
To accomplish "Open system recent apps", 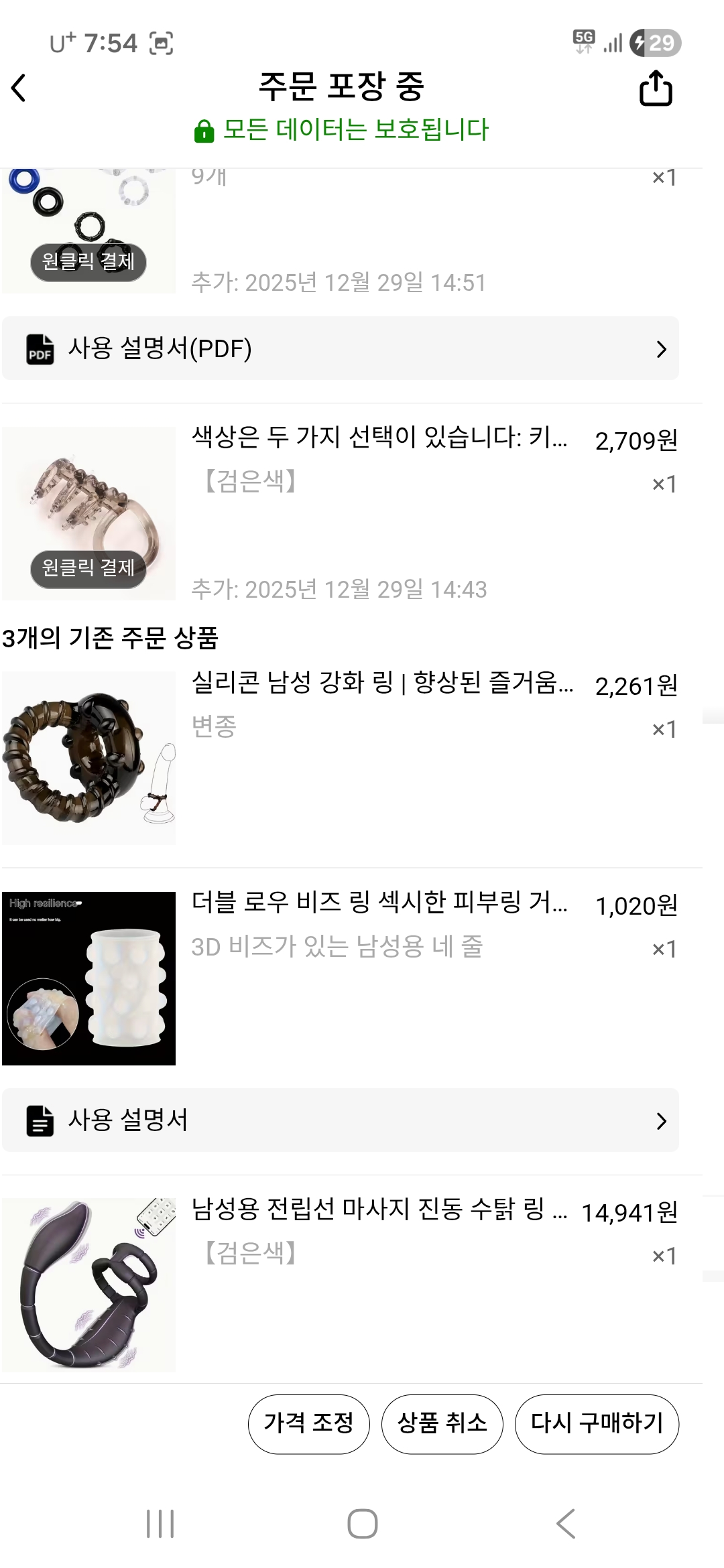I will (x=160, y=1524).
